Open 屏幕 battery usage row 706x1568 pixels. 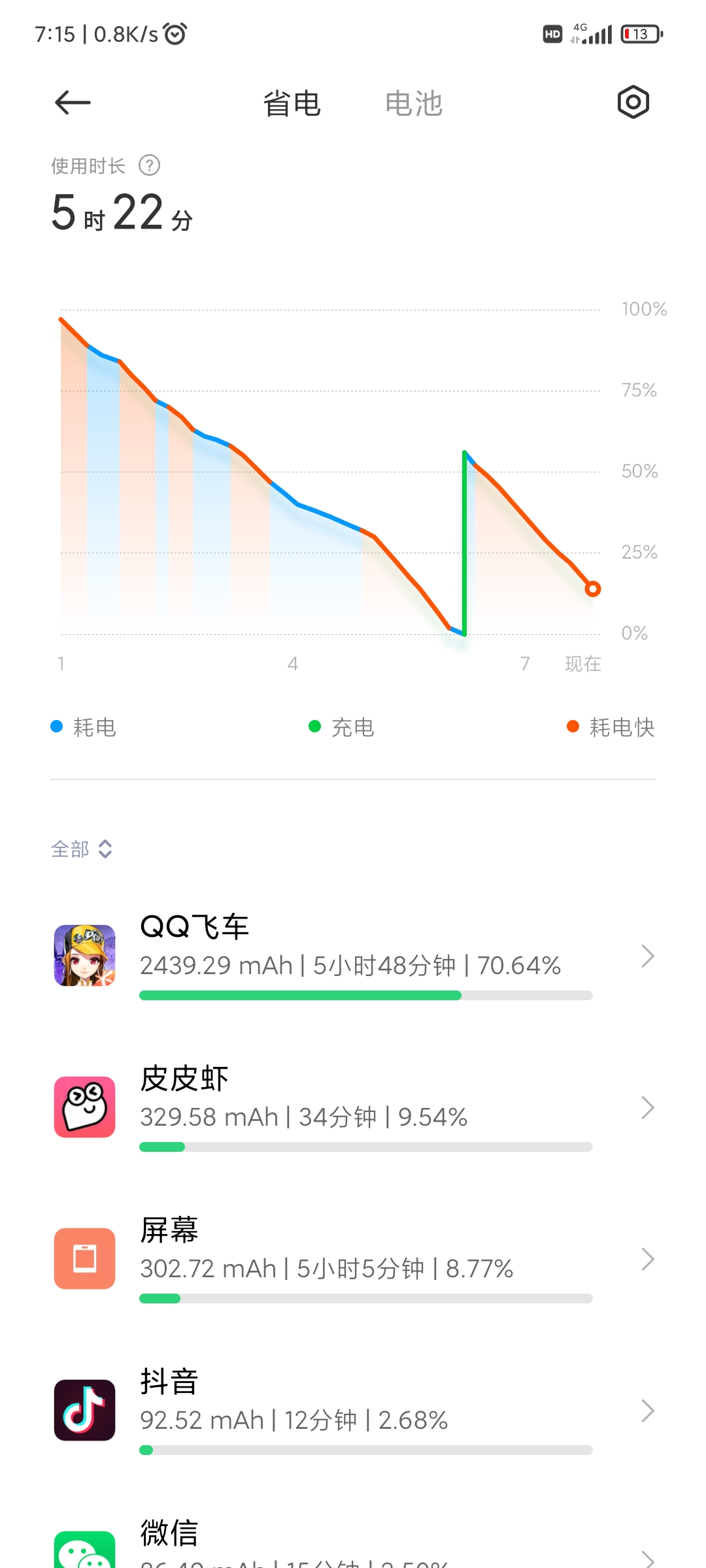pyautogui.click(x=353, y=1259)
